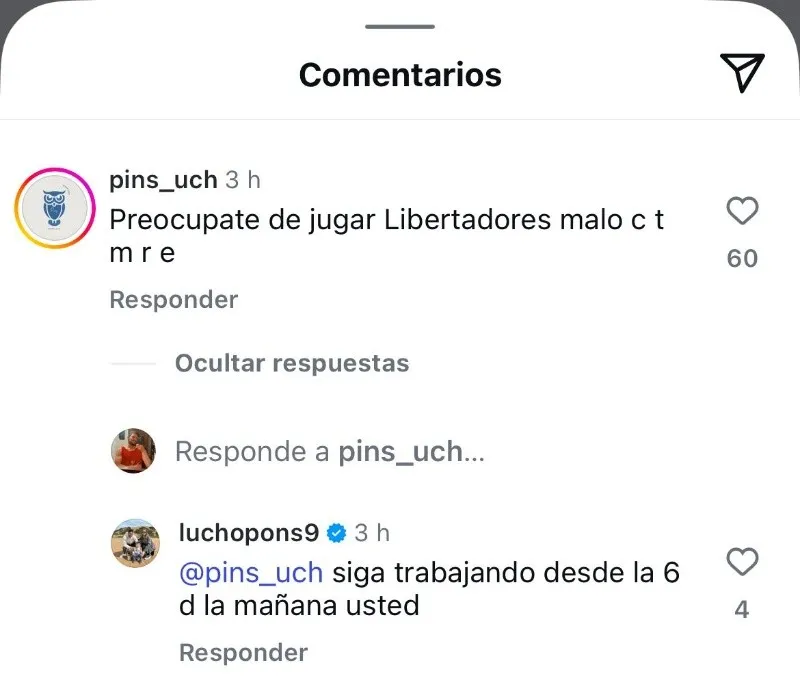Open luchopons9 username profile
The width and height of the screenshot is (800, 676).
(248, 533)
